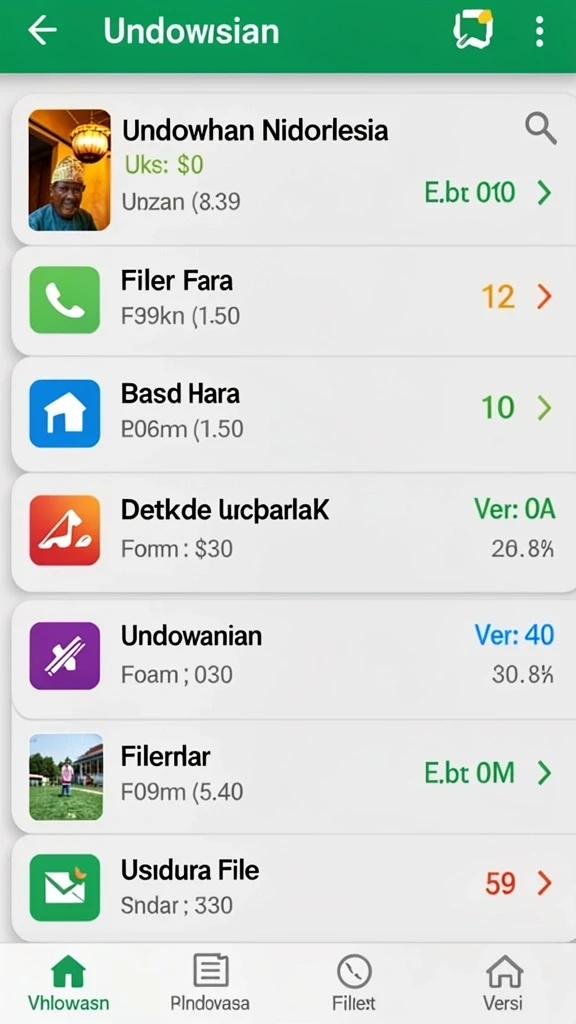Tap the search magnifier in the first card
Screen dimensions: 576x1024
tap(541, 128)
